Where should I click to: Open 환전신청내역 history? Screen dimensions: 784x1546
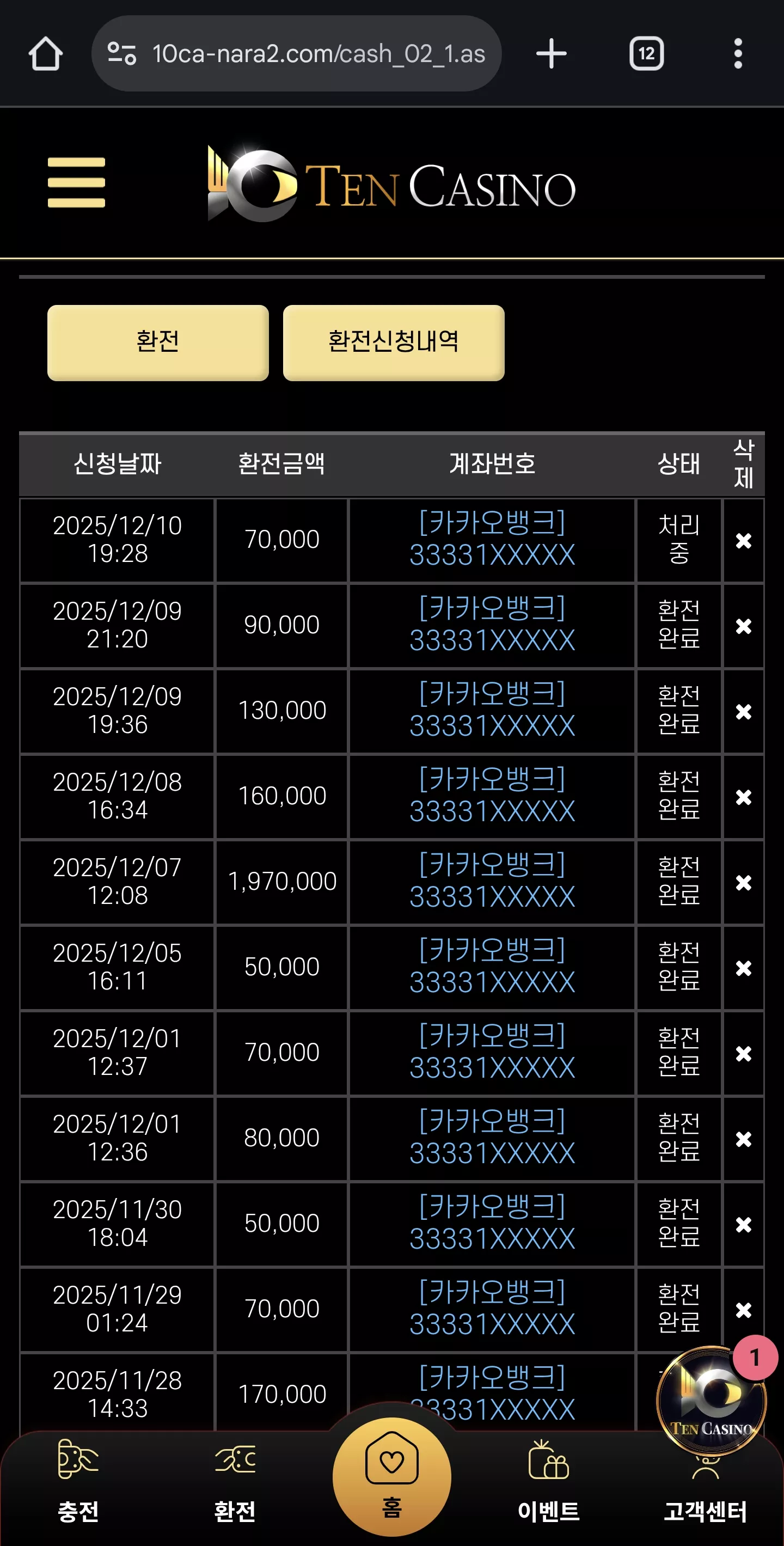click(x=394, y=343)
